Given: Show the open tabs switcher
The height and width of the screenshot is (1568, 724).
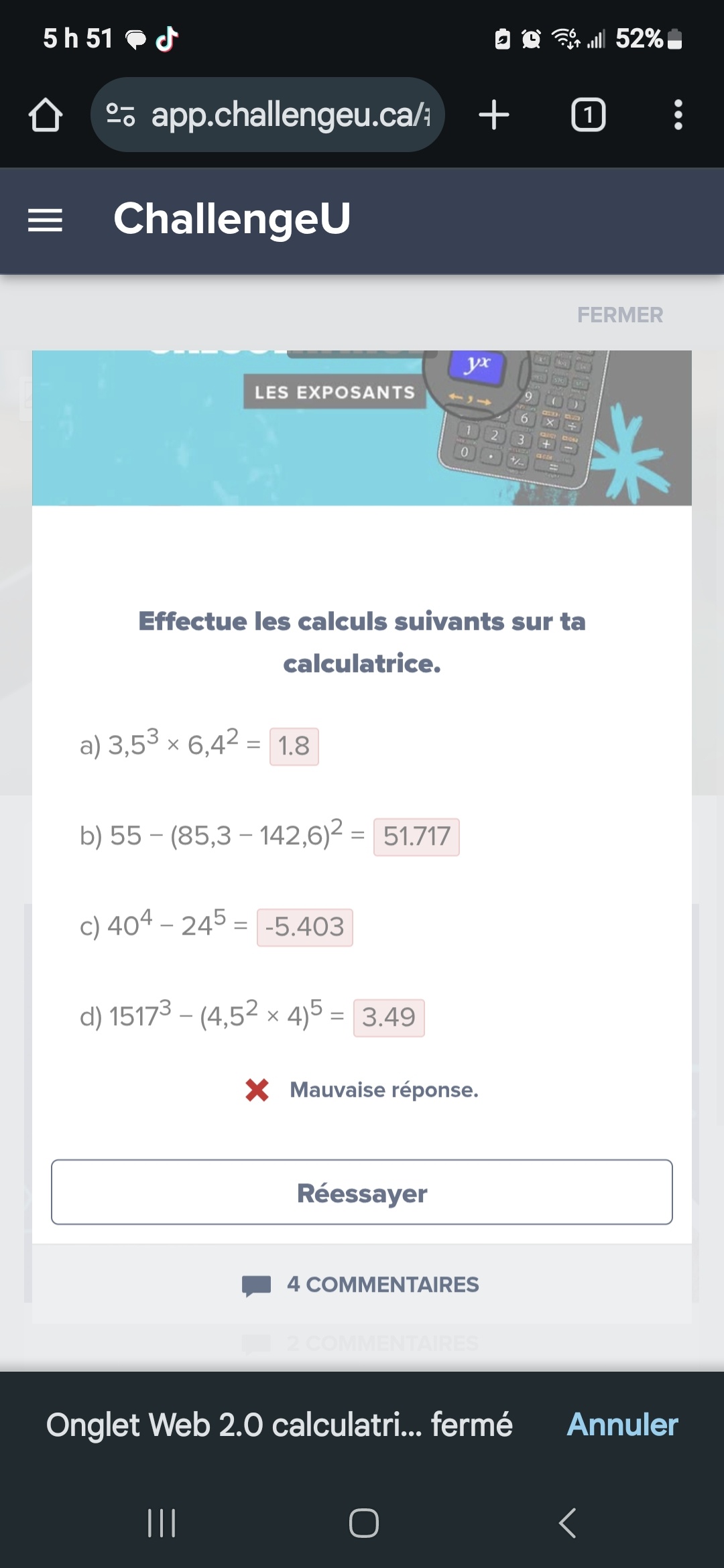Looking at the screenshot, I should pos(588,115).
